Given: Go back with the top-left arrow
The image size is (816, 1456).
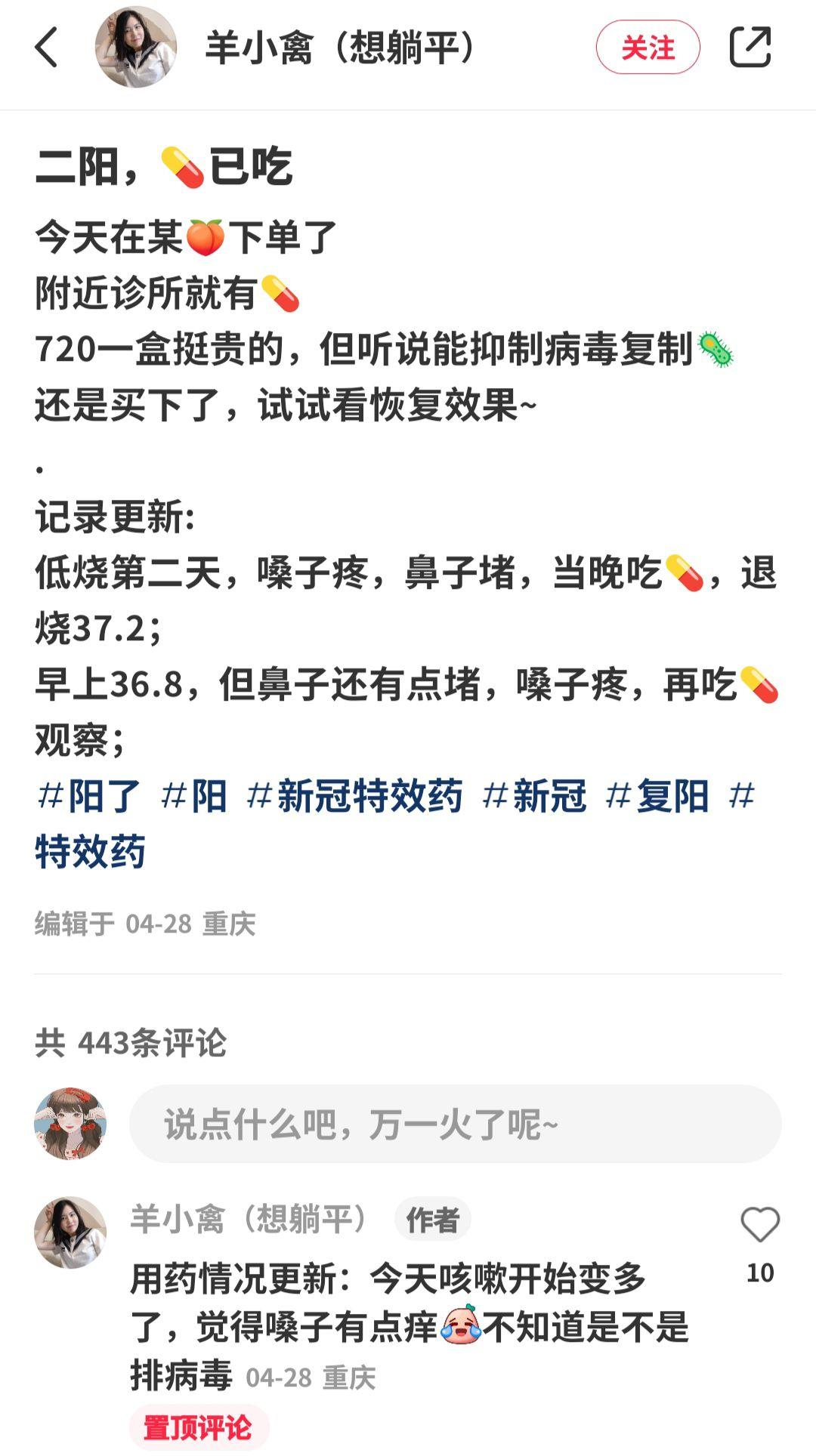Looking at the screenshot, I should click(46, 47).
